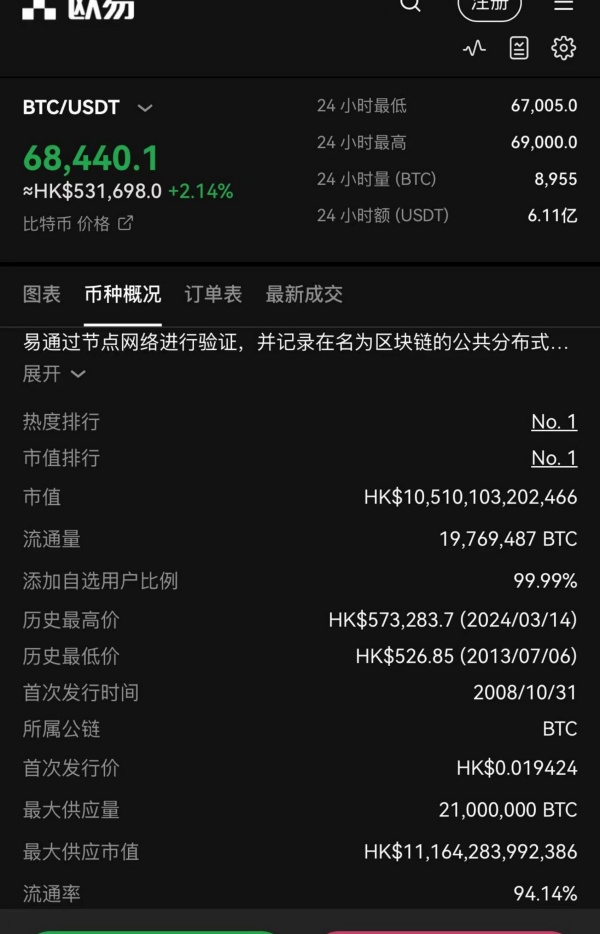Open the No. 1 link beside 市值排行
This screenshot has width=600, height=934.
pyautogui.click(x=554, y=458)
